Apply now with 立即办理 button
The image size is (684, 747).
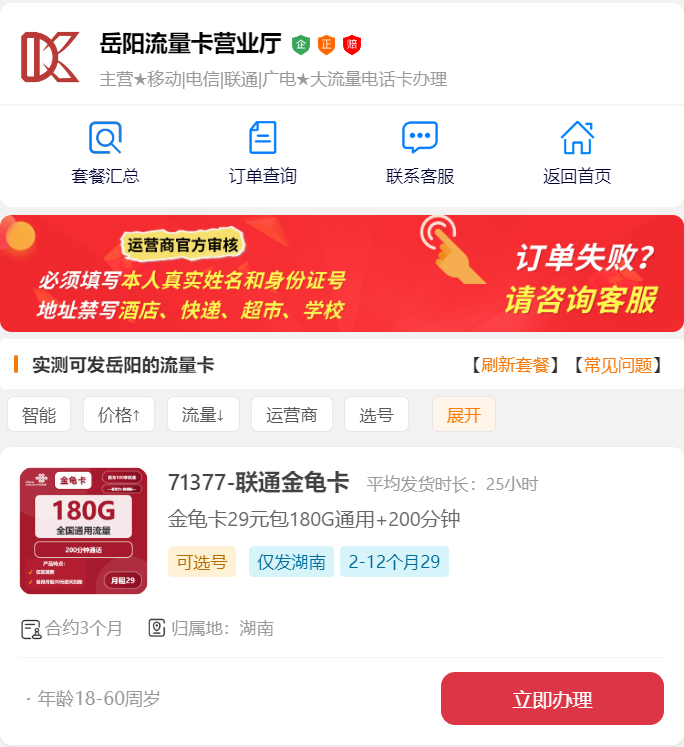(x=552, y=699)
